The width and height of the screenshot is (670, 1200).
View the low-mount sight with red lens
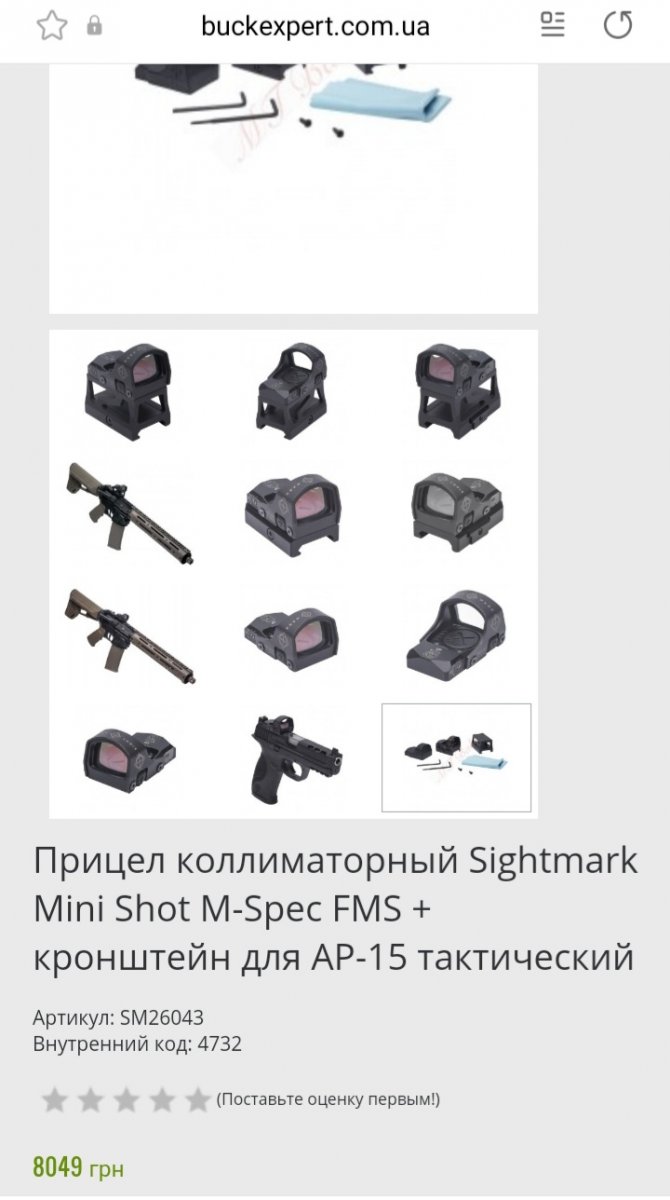(293, 512)
